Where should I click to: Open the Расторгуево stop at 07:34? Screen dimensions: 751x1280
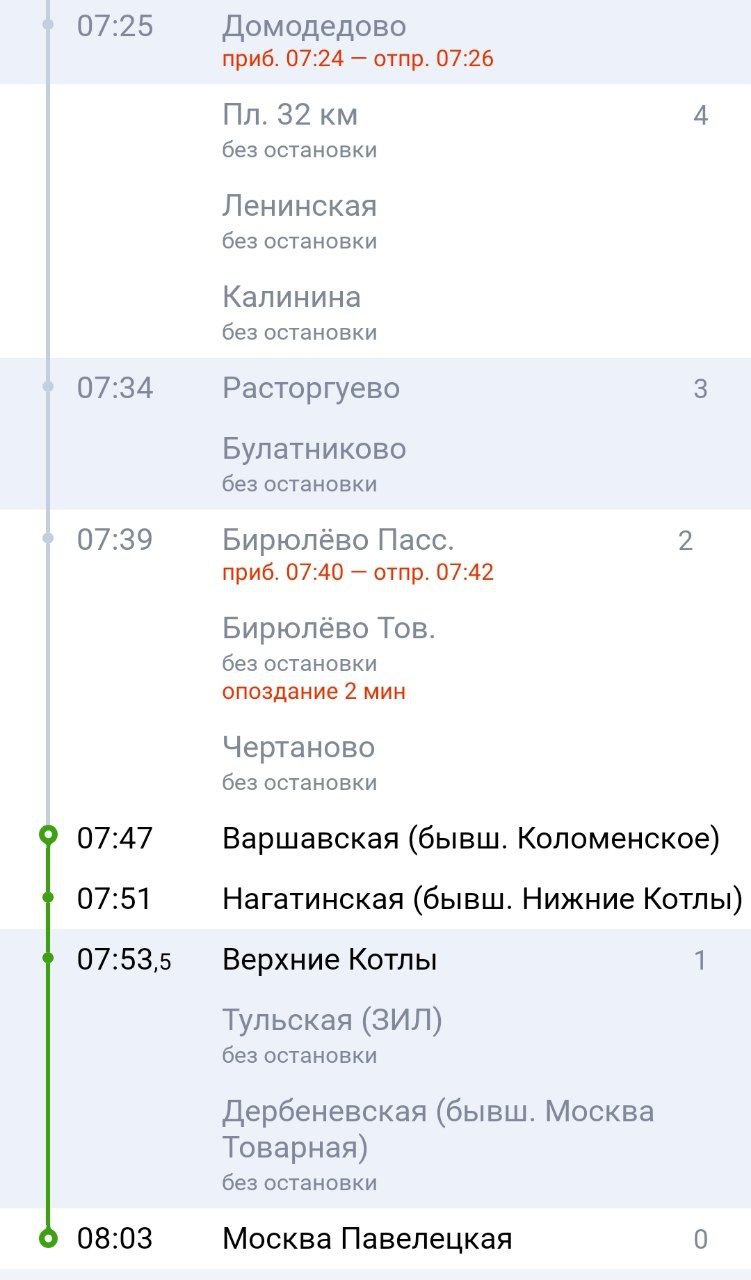tap(375, 388)
